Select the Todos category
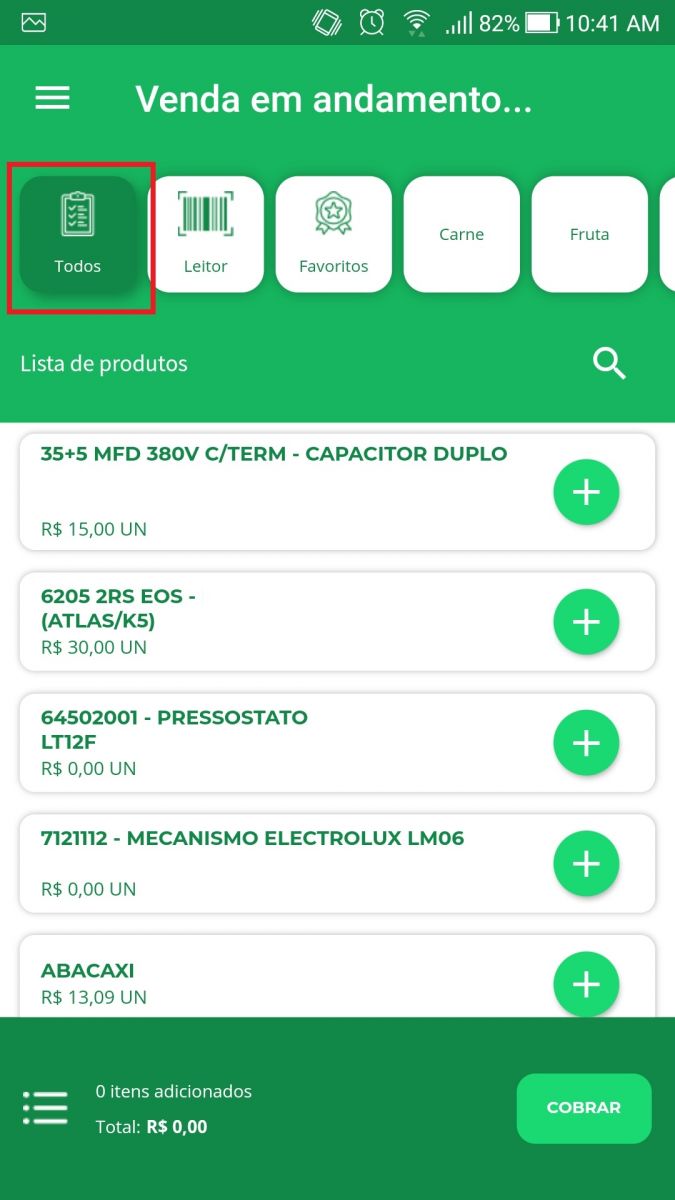675x1200 pixels. tap(78, 235)
